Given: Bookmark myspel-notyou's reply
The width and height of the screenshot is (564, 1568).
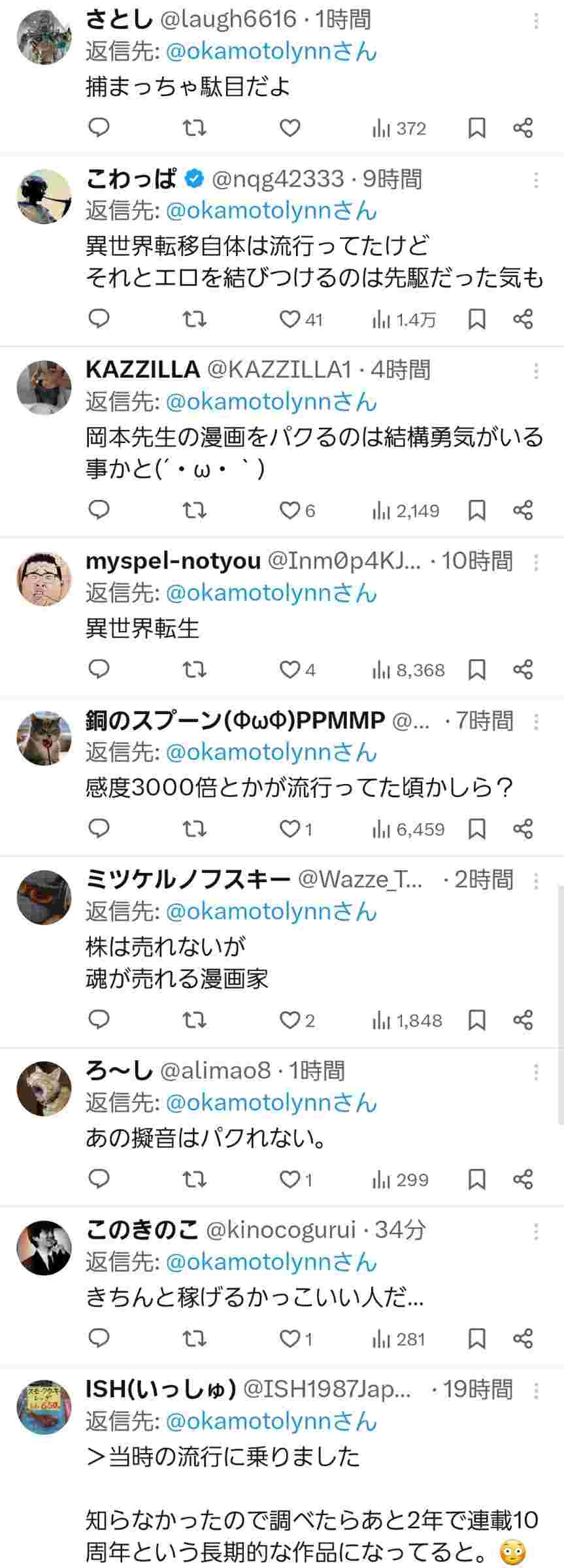Looking at the screenshot, I should [x=477, y=670].
